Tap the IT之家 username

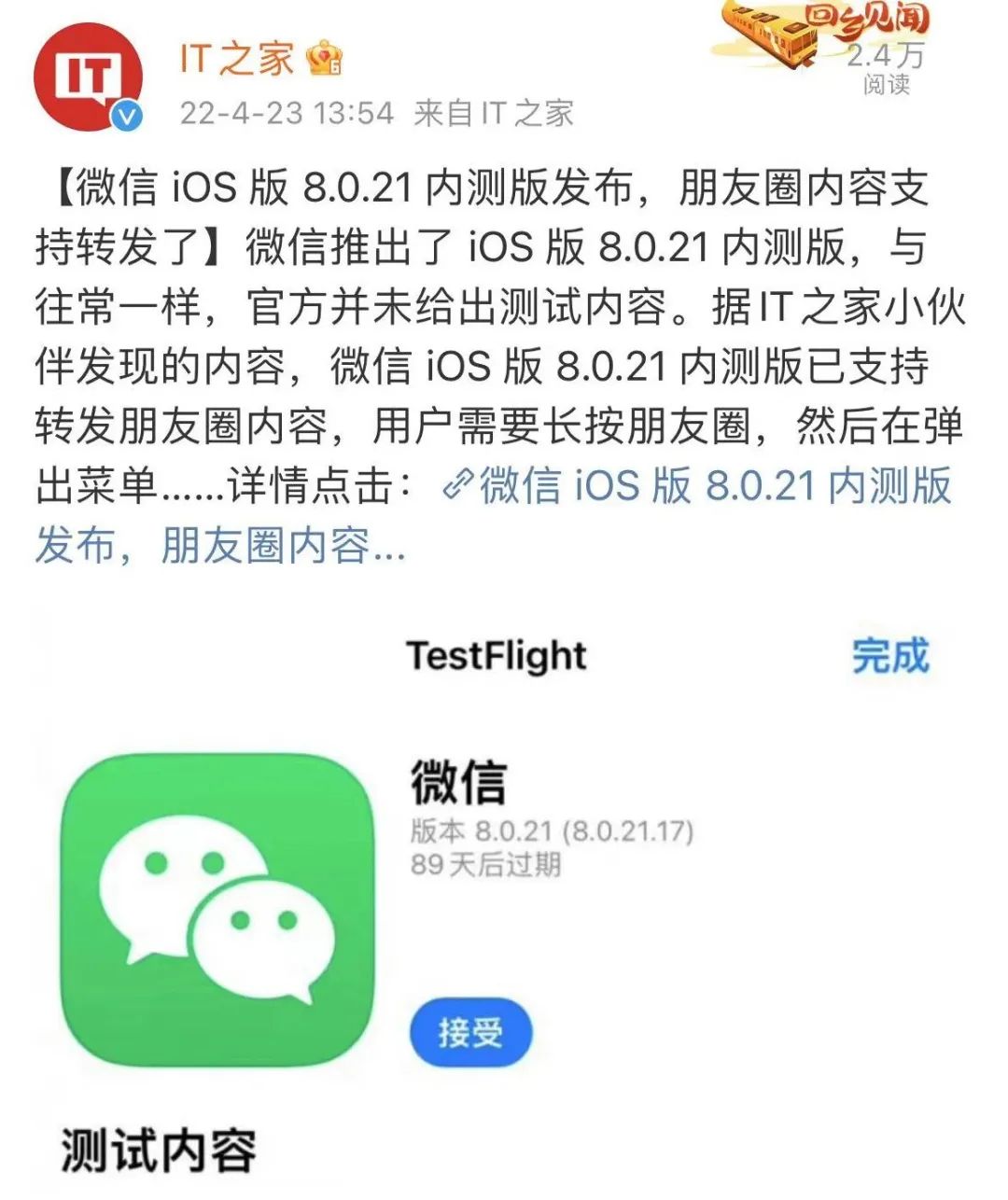[x=237, y=58]
